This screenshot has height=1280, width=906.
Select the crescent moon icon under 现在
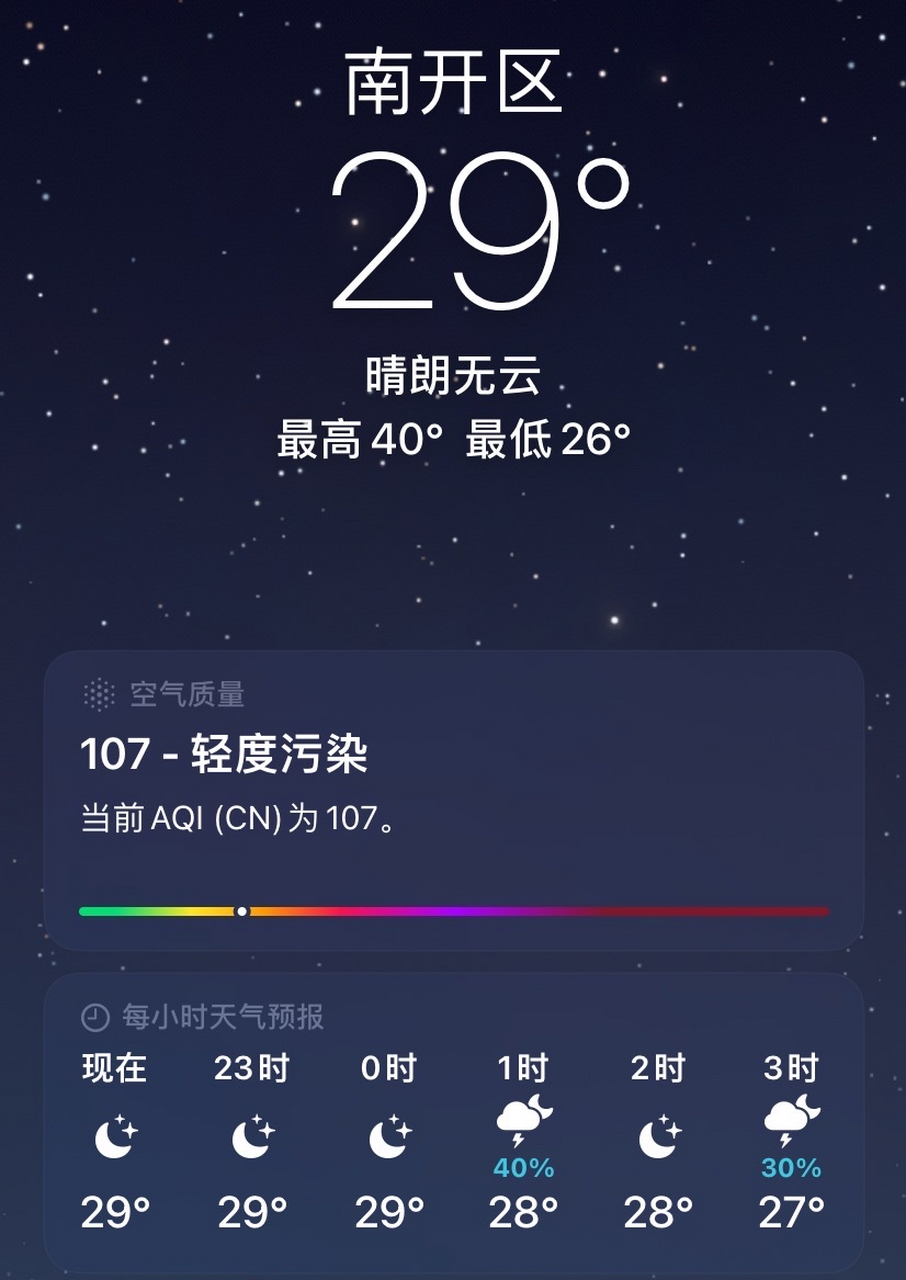(115, 1135)
